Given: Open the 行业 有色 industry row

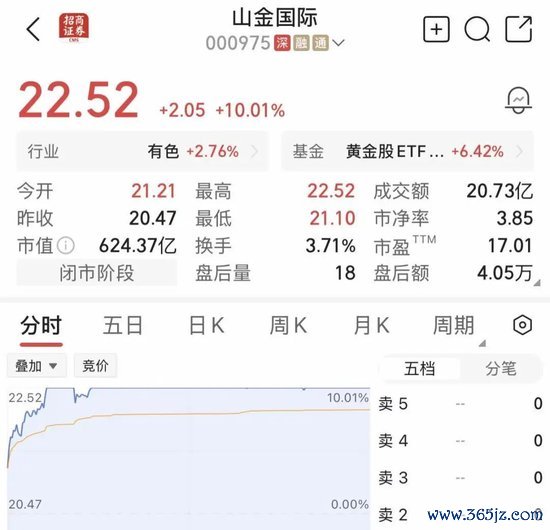Looking at the screenshot, I should coord(142,152).
